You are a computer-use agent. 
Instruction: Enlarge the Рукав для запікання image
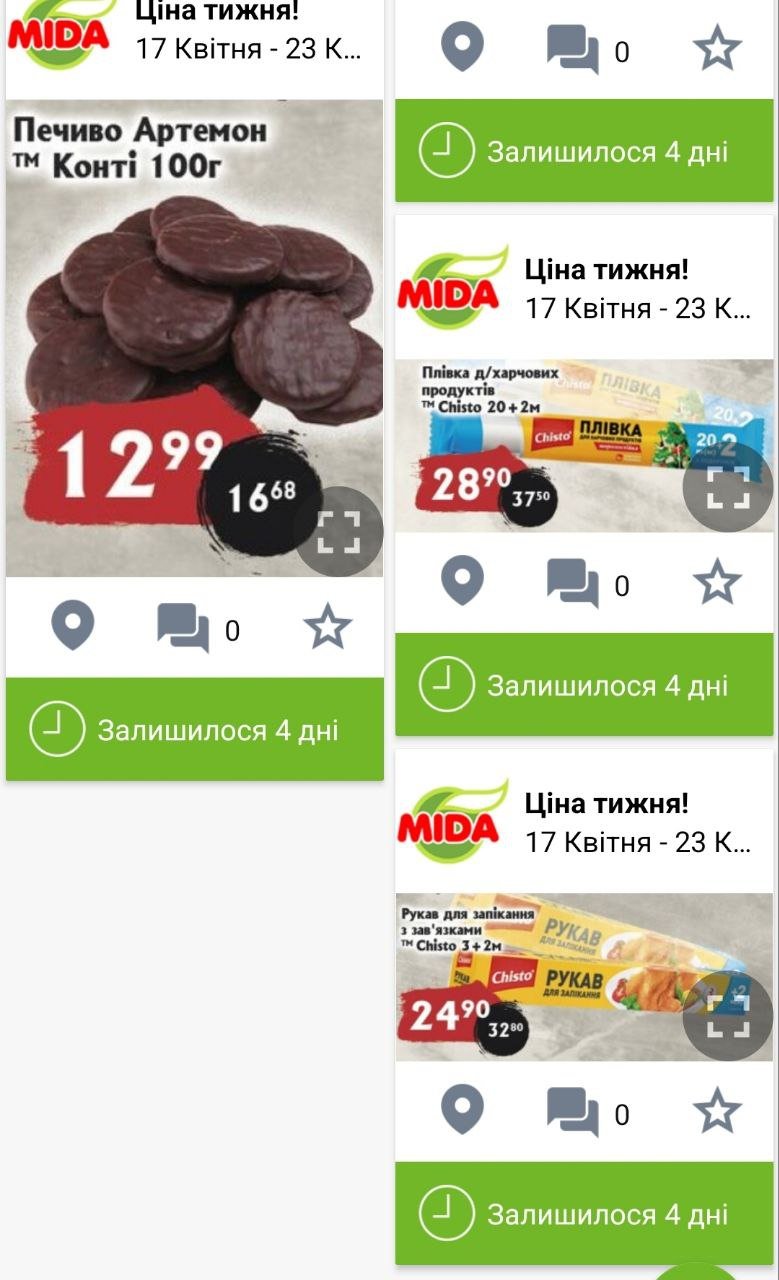click(727, 1016)
